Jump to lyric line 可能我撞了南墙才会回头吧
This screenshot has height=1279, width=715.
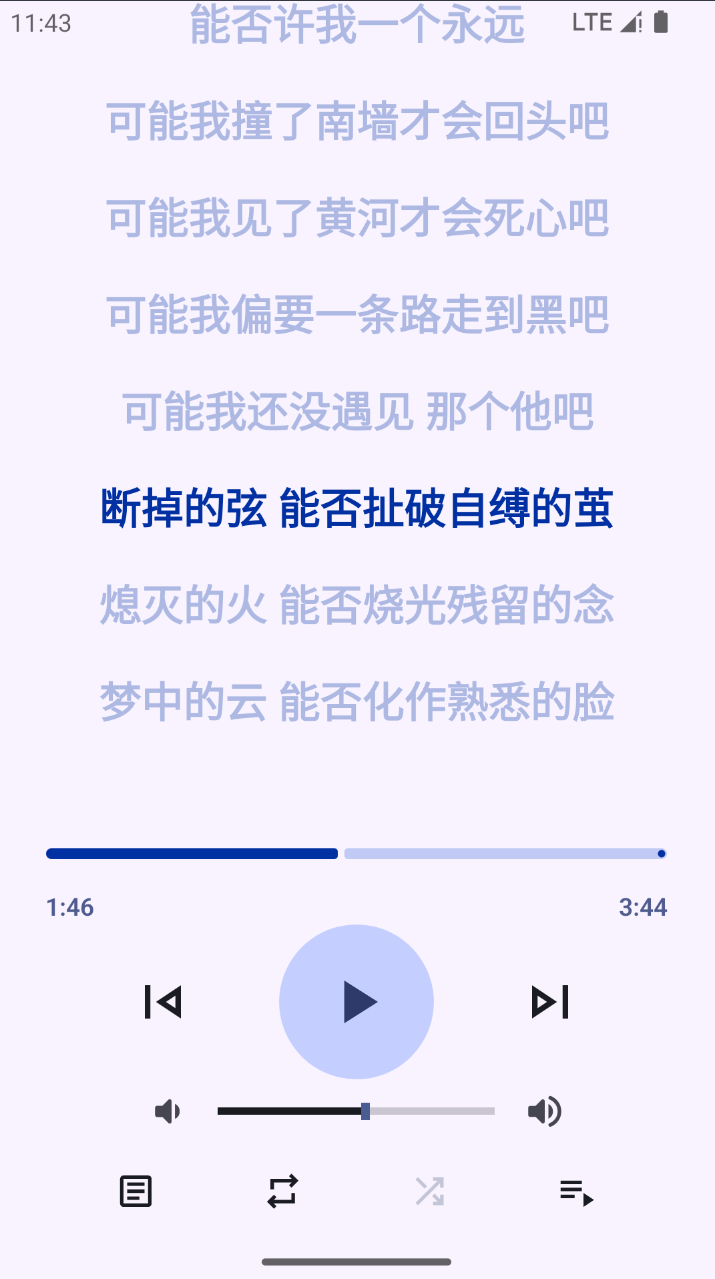click(x=357, y=122)
